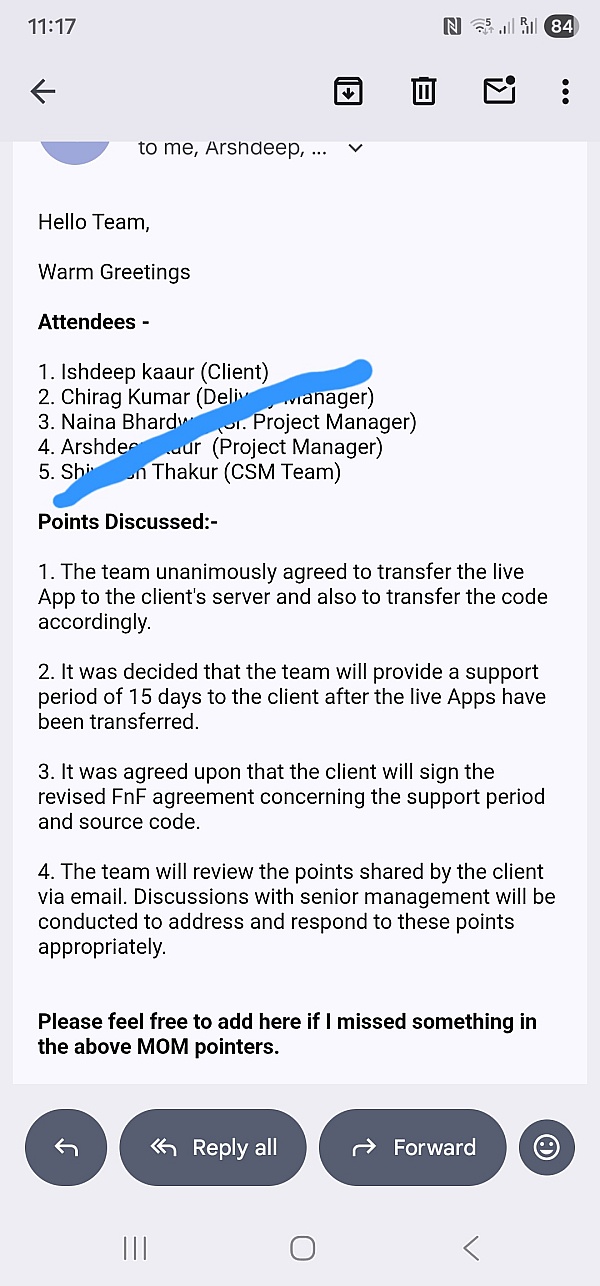Image resolution: width=600 pixels, height=1286 pixels.
Task: Expand the recipient details chevron
Action: [x=354, y=149]
